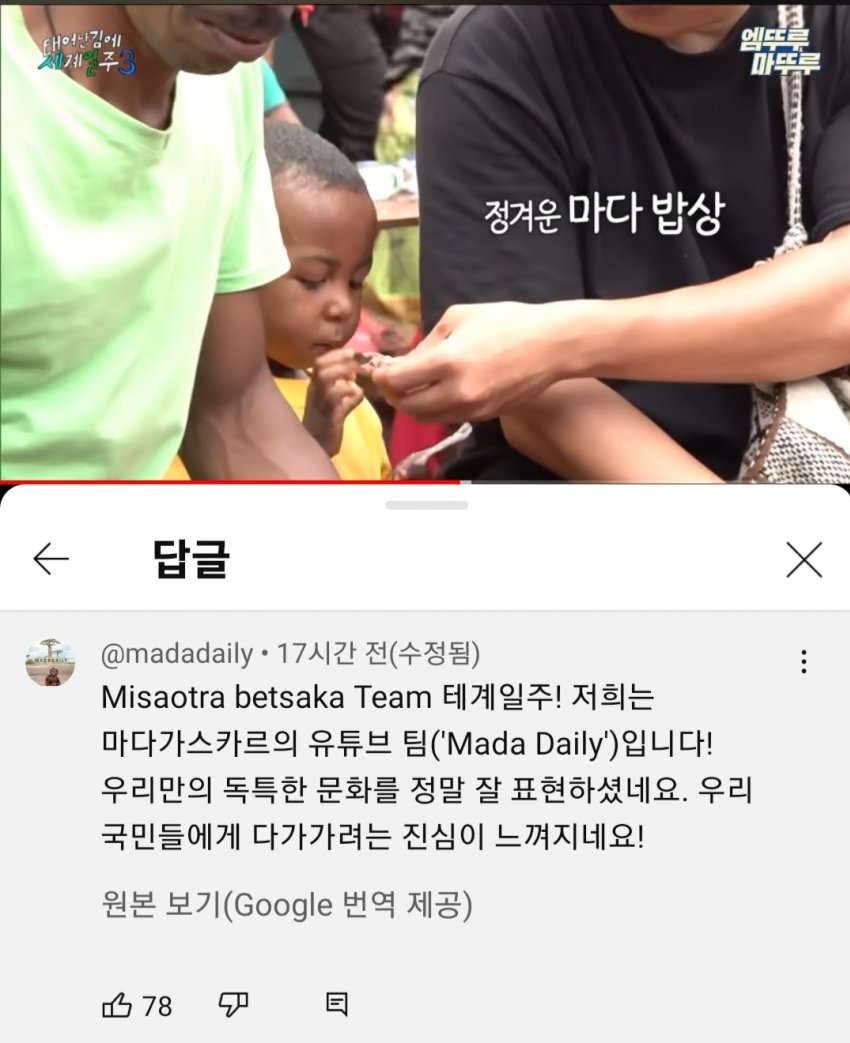850x1043 pixels.
Task: Open @madadaily profile avatar
Action: 50,662
